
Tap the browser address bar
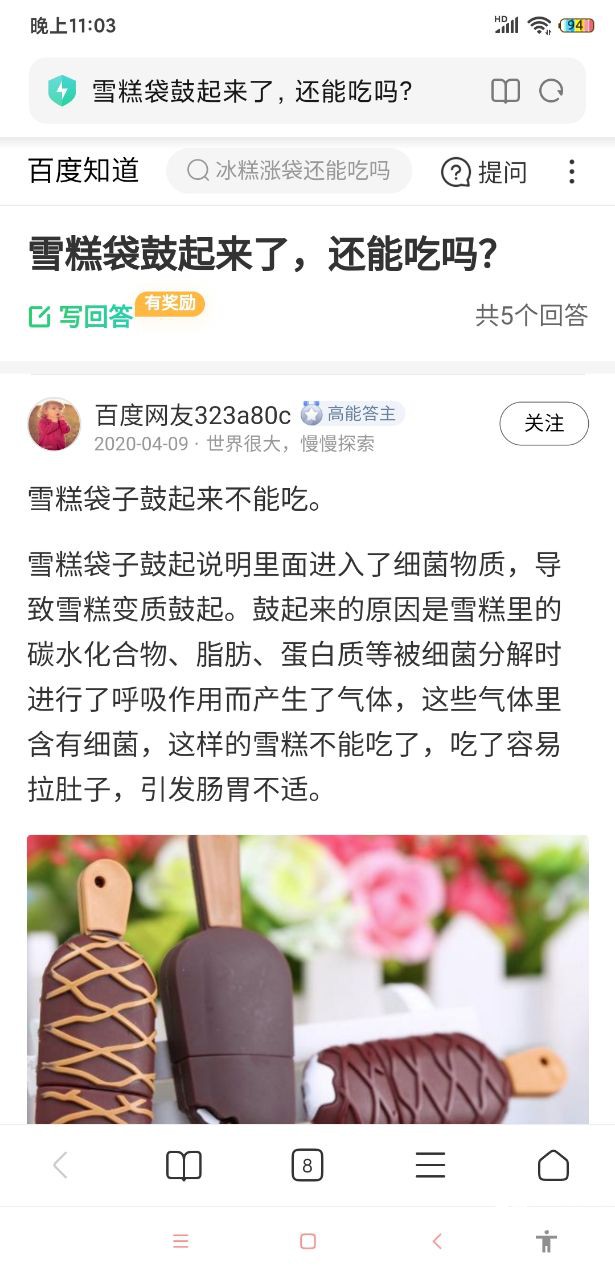point(270,92)
